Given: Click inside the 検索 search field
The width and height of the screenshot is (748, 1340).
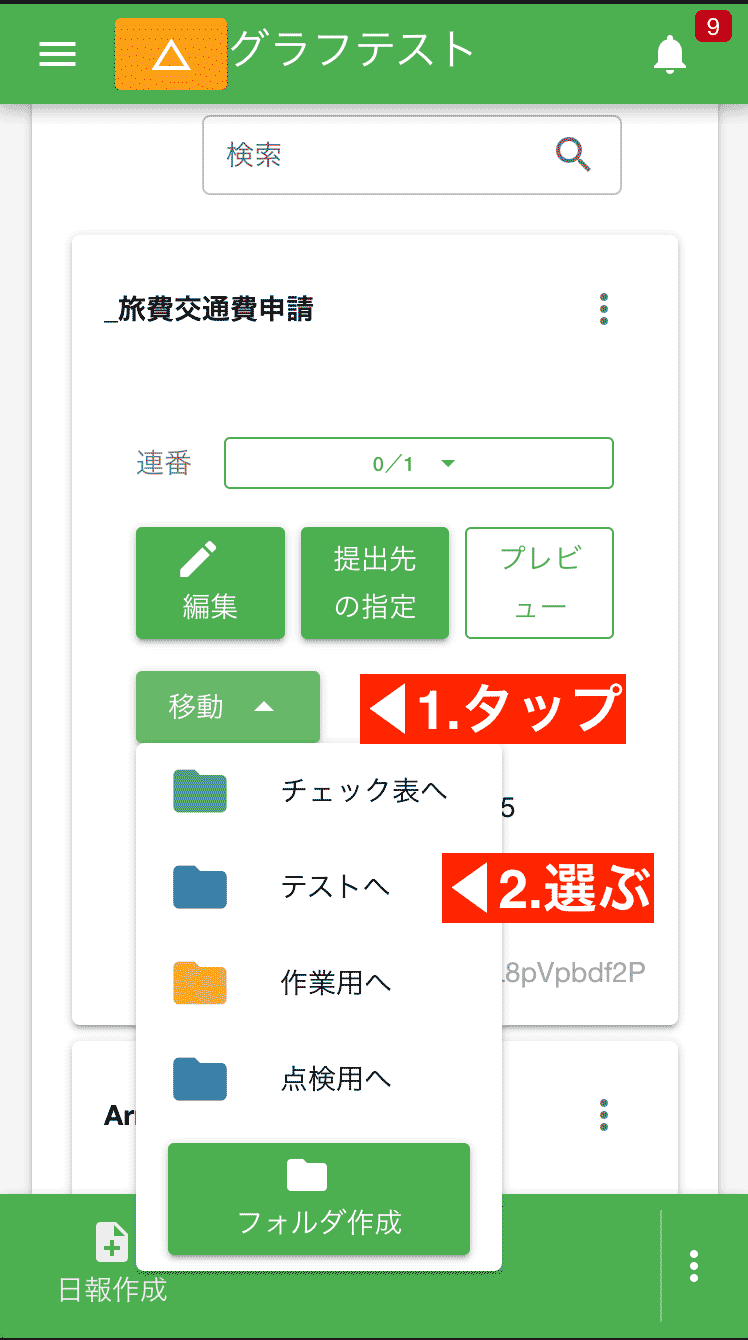Looking at the screenshot, I should 380,154.
